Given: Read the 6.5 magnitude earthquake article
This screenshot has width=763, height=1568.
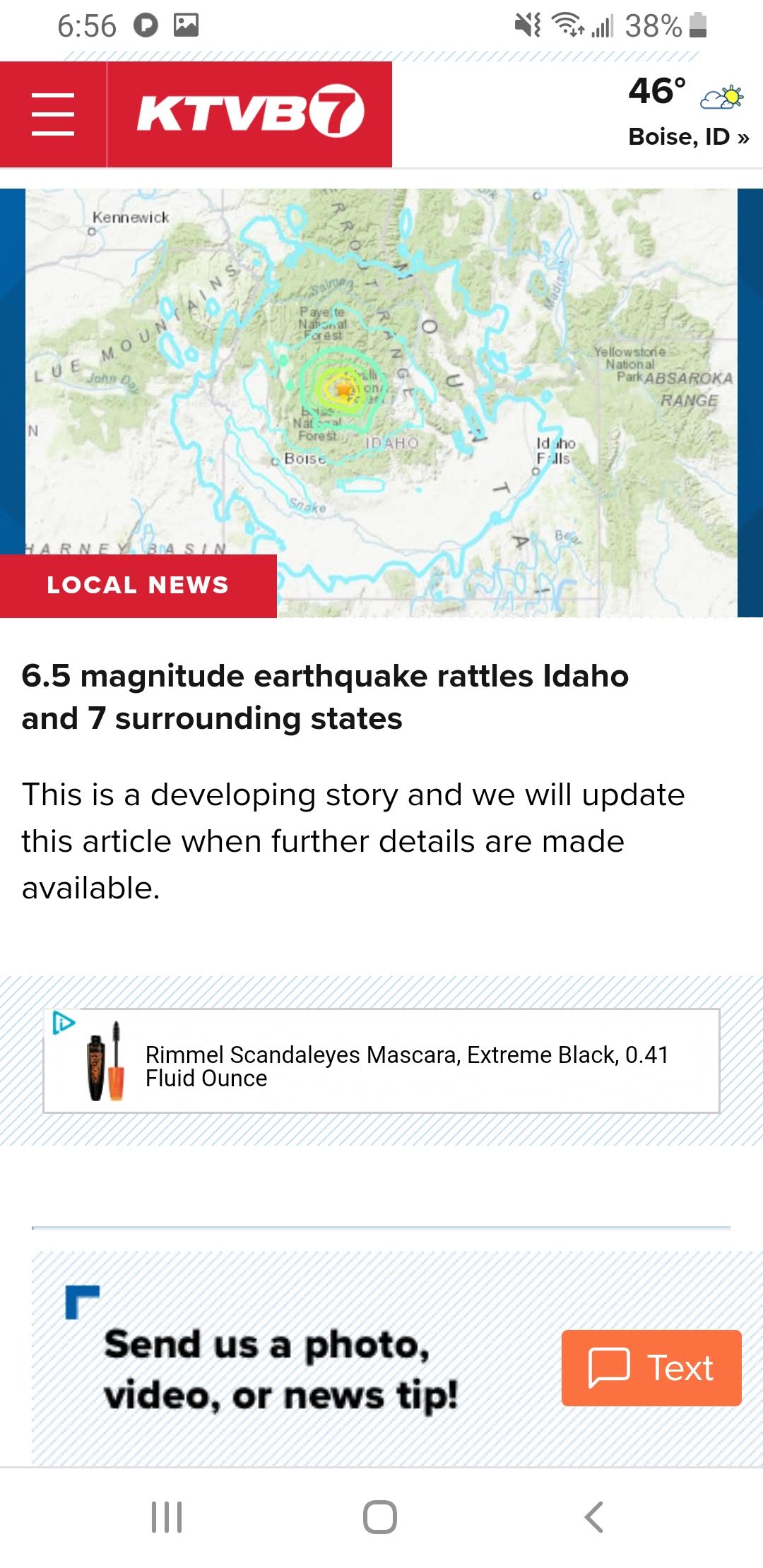Looking at the screenshot, I should pos(325,697).
